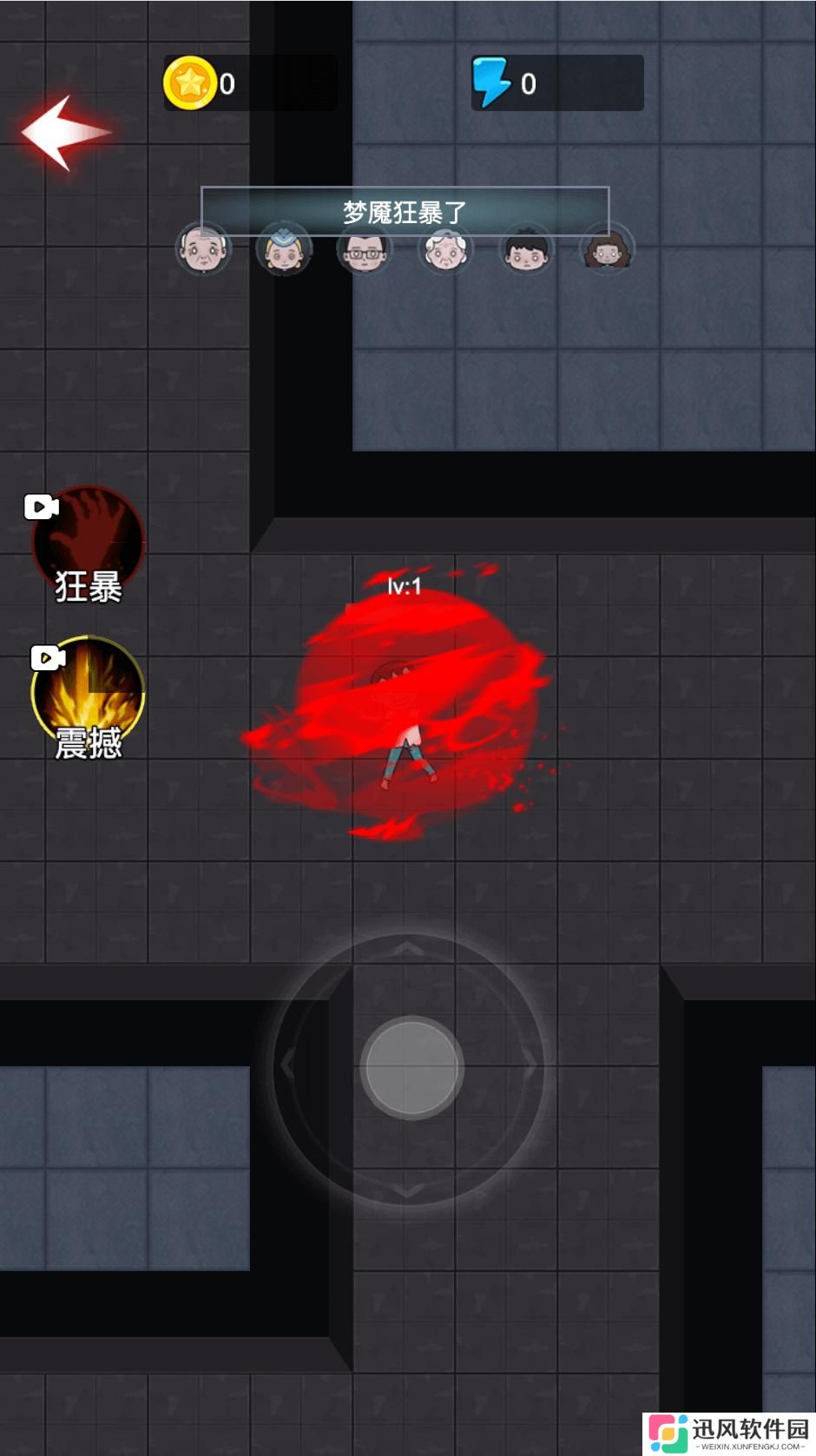Activate the 狂暴 rage skill
Image resolution: width=816 pixels, height=1456 pixels.
[x=88, y=544]
